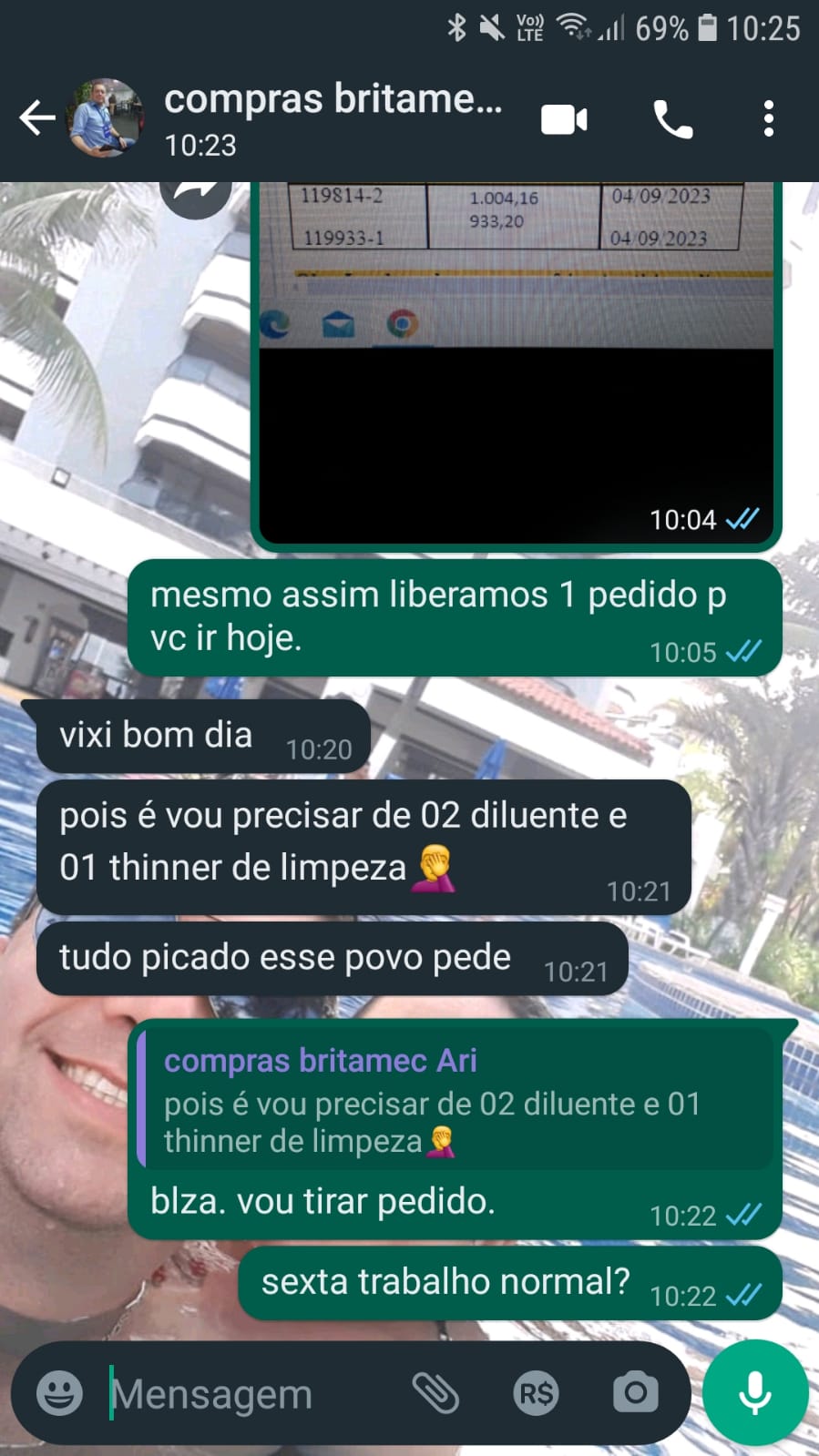The height and width of the screenshot is (1456, 819).
Task: Open the R$ payment option
Action: pos(536,1393)
